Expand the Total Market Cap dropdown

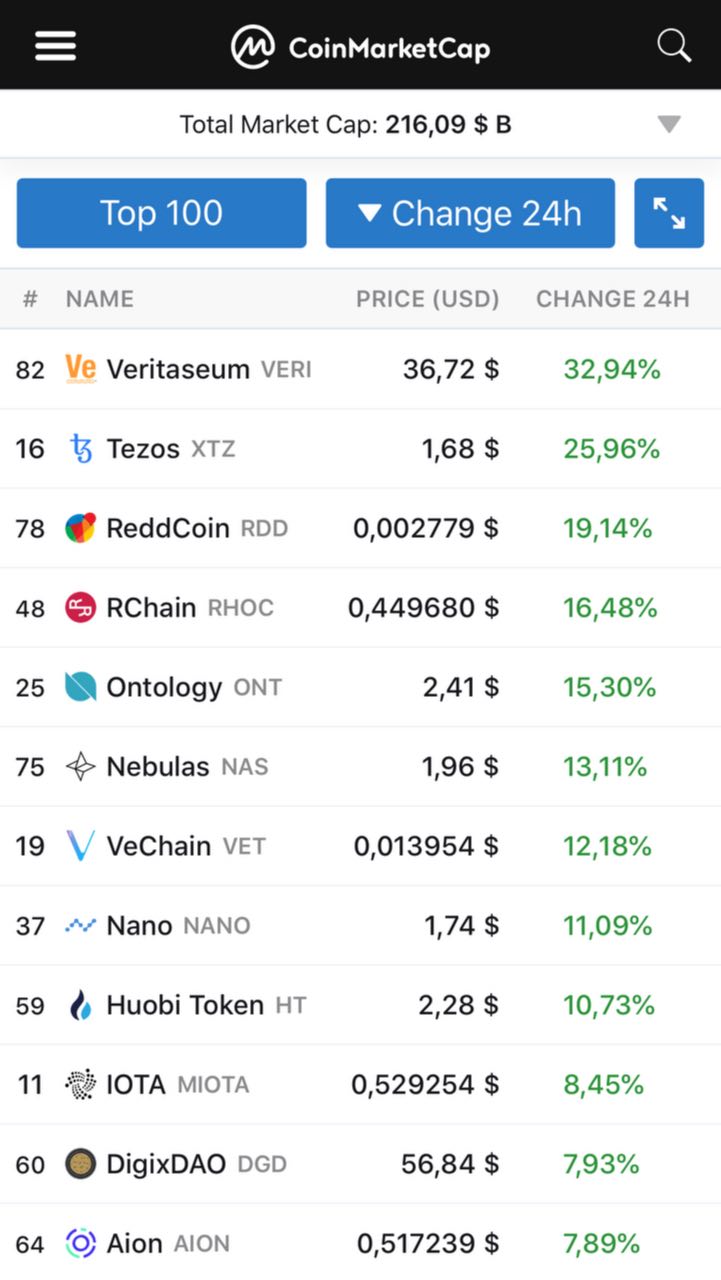click(669, 125)
